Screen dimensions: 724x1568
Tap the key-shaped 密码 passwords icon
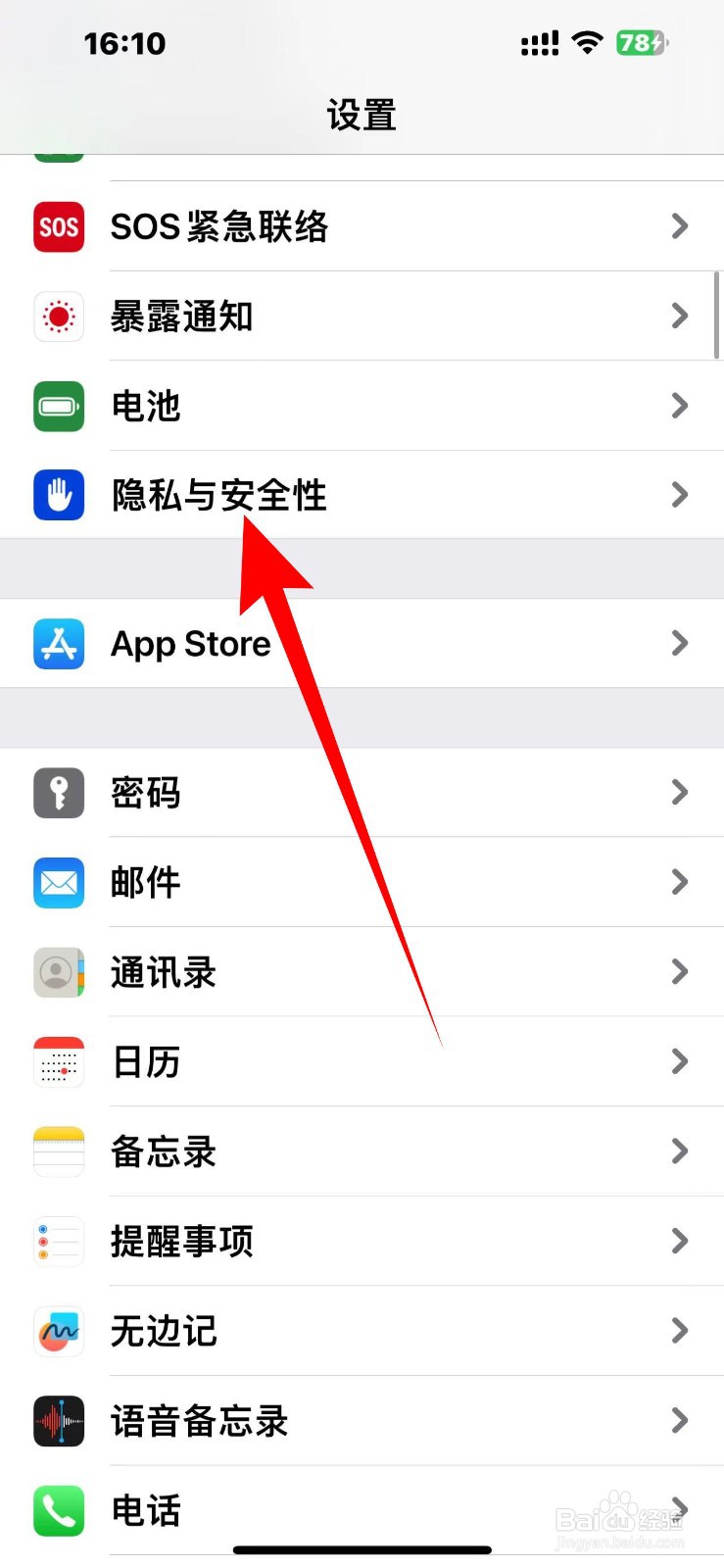pos(58,793)
